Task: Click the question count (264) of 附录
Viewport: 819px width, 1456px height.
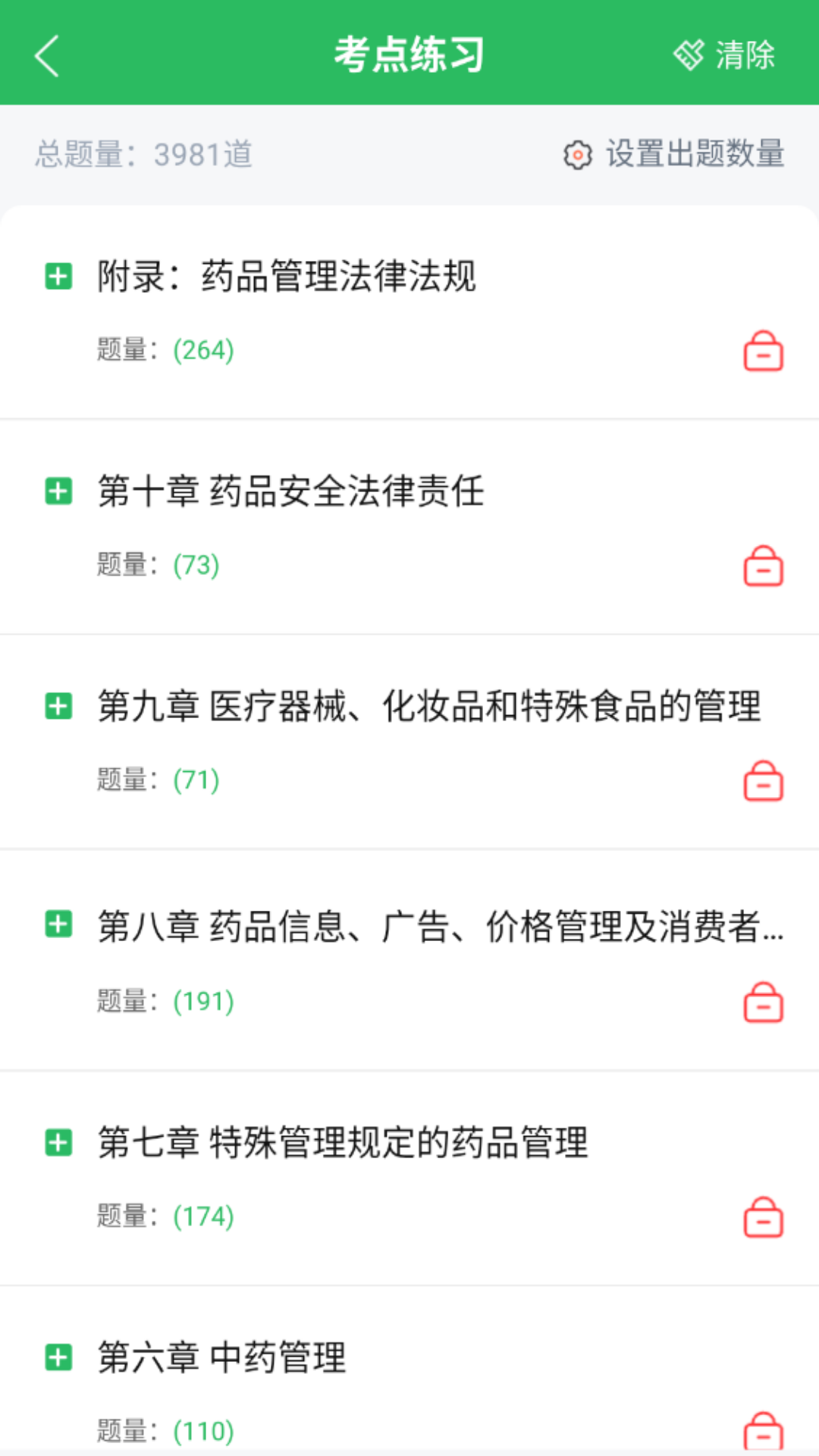Action: pyautogui.click(x=202, y=350)
